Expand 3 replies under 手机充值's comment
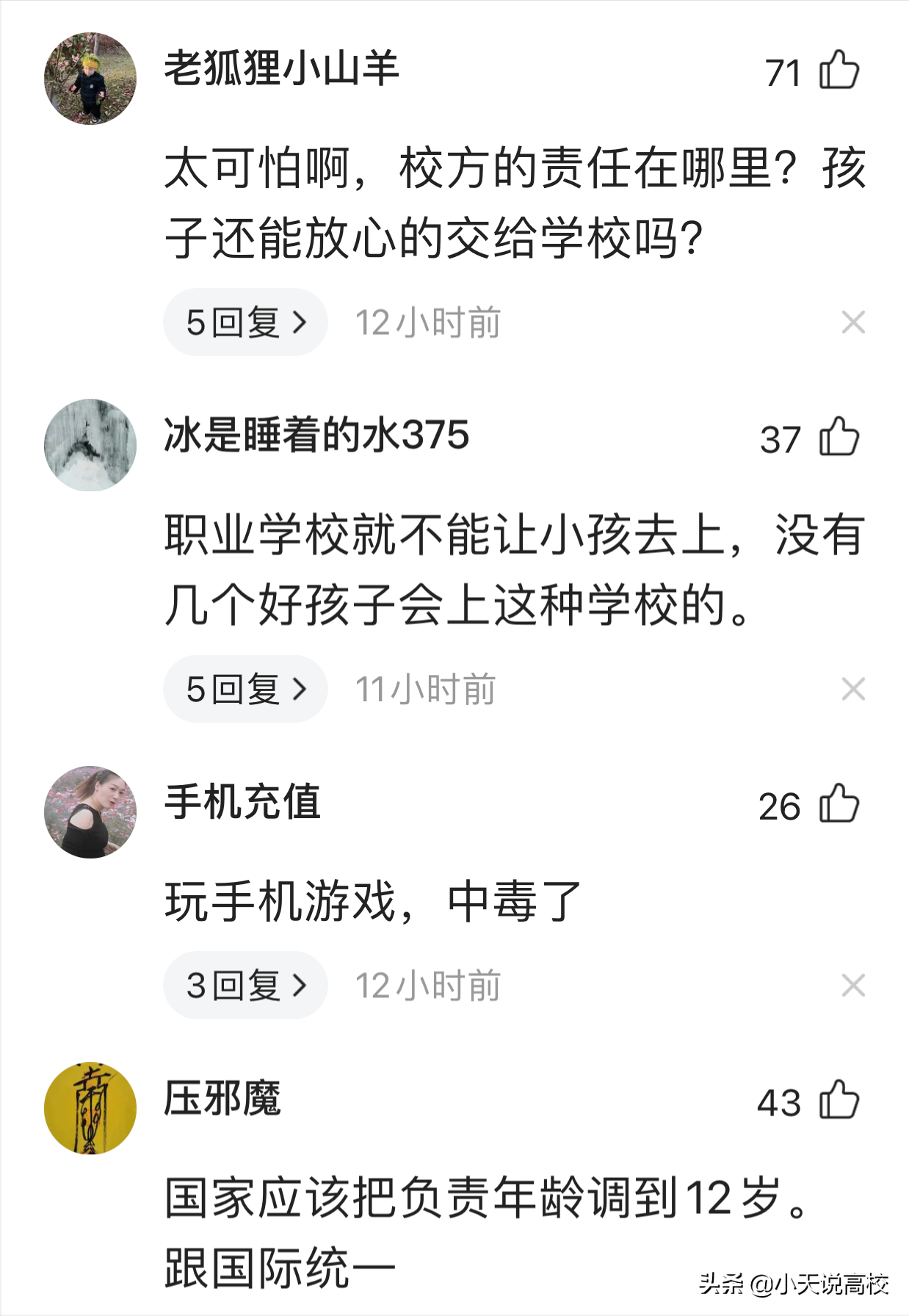Viewport: 909px width, 1316px height. [245, 985]
